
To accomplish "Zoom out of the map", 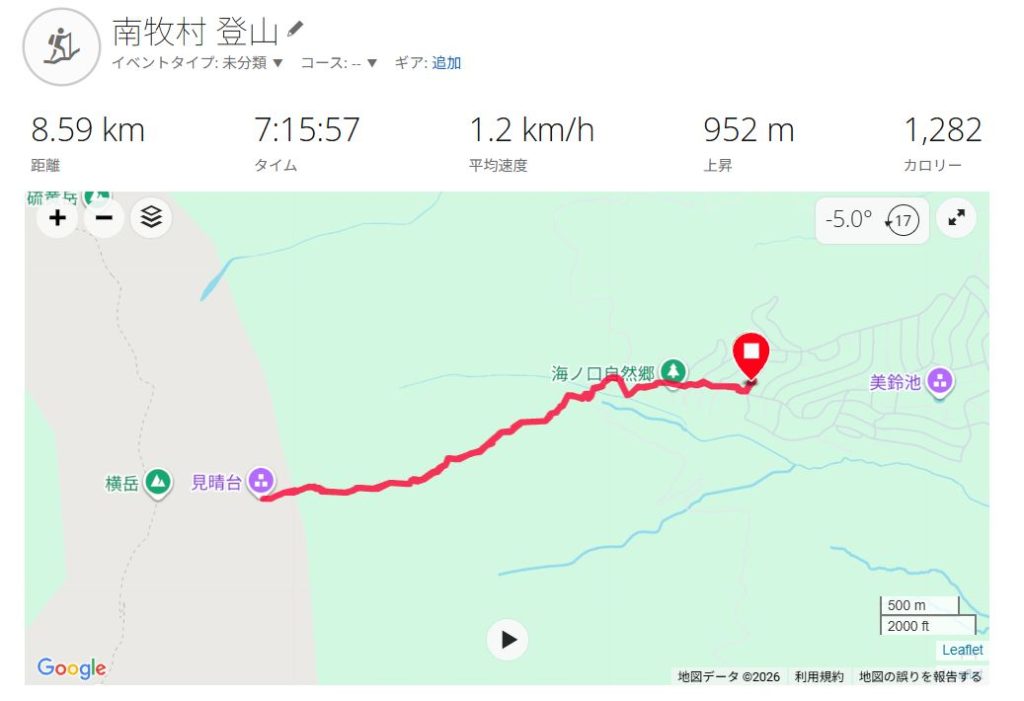I will (x=104, y=217).
